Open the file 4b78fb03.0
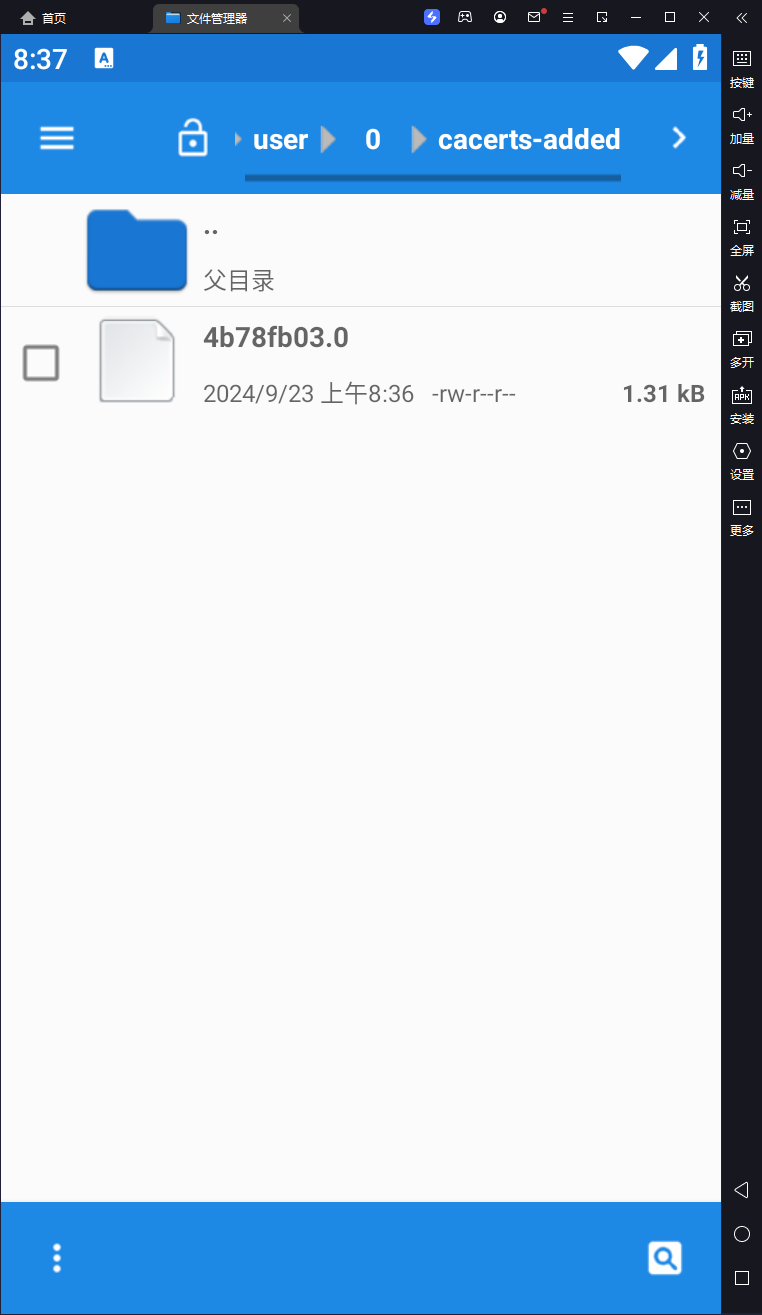Viewport: 762px width, 1315px height. click(x=276, y=338)
